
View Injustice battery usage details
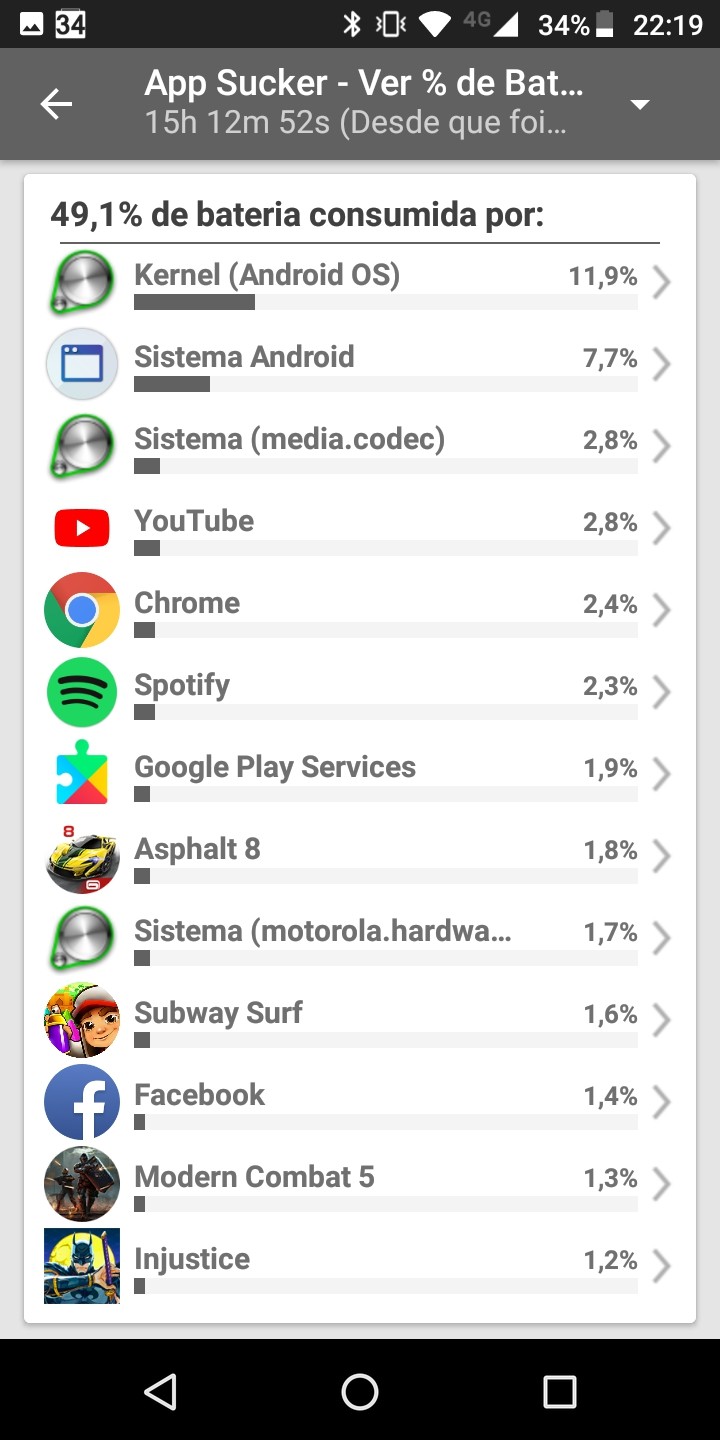360,1268
